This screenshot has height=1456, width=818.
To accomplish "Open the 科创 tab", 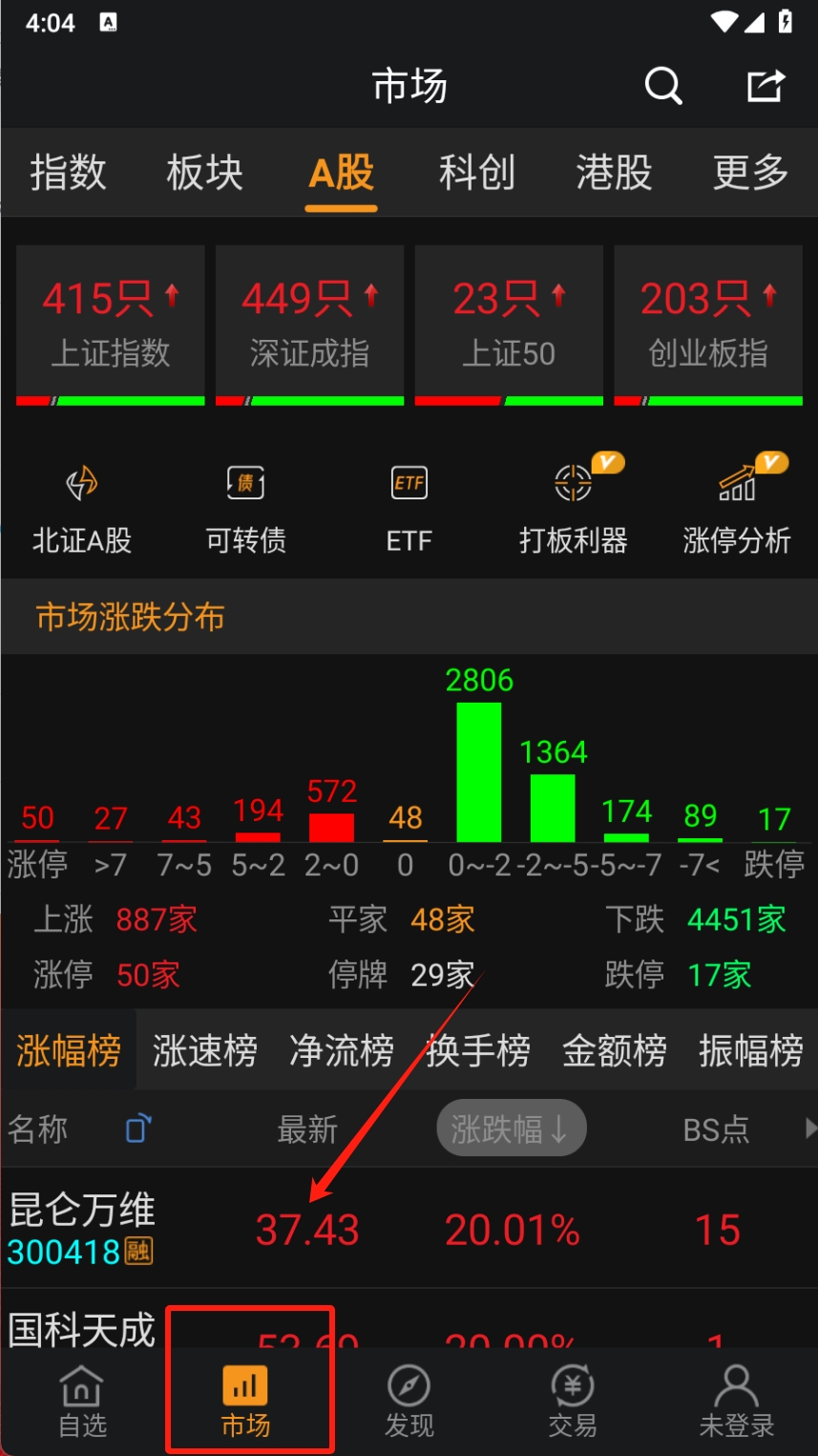I will coord(477,173).
